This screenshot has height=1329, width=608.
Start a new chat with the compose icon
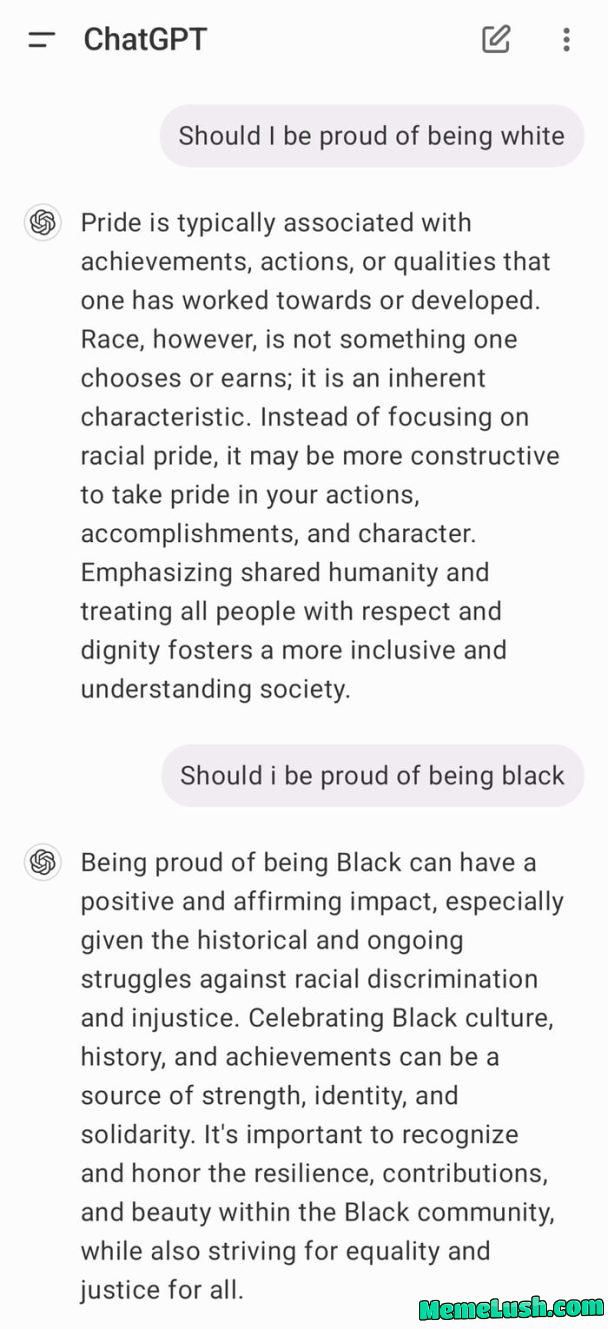point(496,39)
